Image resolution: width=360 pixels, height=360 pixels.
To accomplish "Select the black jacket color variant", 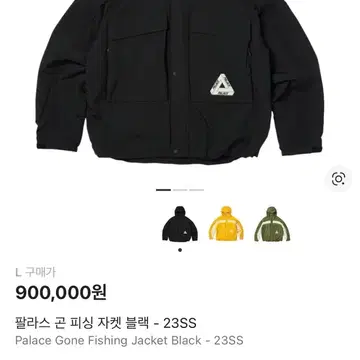I will click(x=180, y=224).
